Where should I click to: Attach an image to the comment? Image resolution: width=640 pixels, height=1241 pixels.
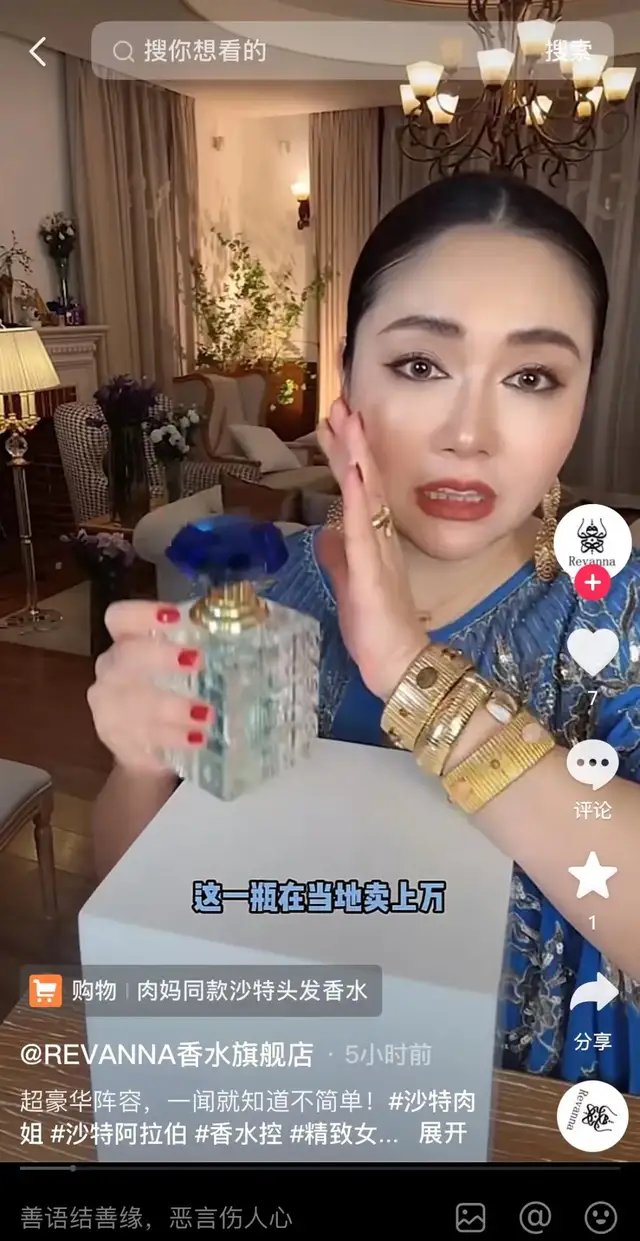point(470,1216)
